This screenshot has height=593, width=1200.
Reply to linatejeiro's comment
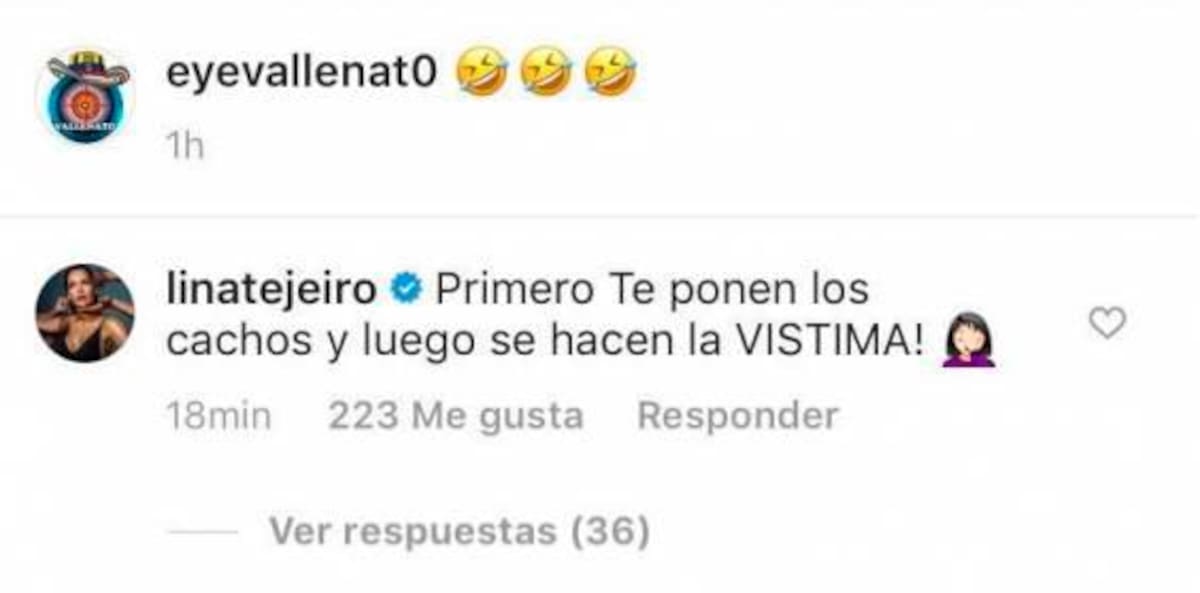click(738, 416)
